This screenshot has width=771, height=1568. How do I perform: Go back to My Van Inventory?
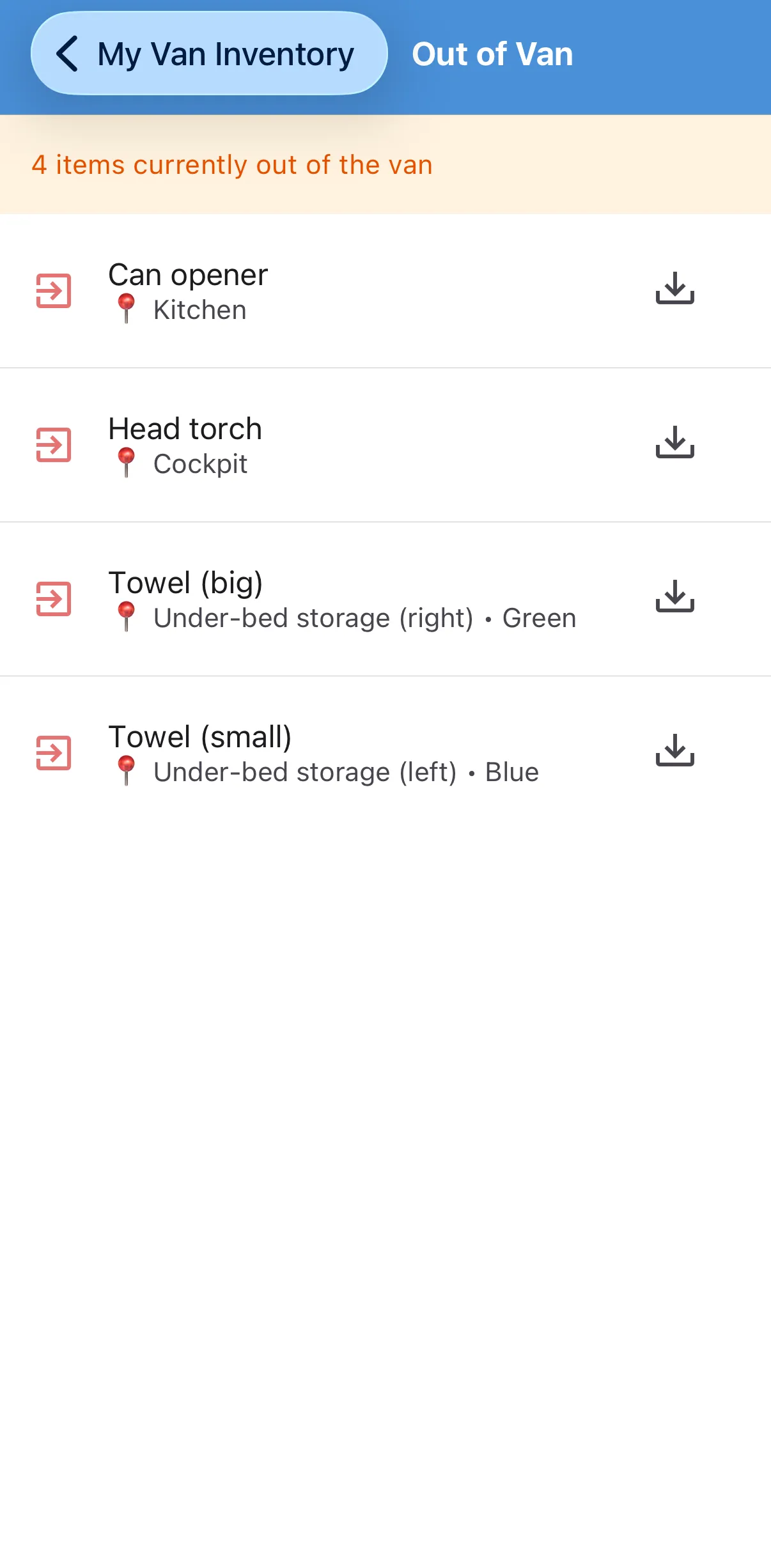click(208, 54)
